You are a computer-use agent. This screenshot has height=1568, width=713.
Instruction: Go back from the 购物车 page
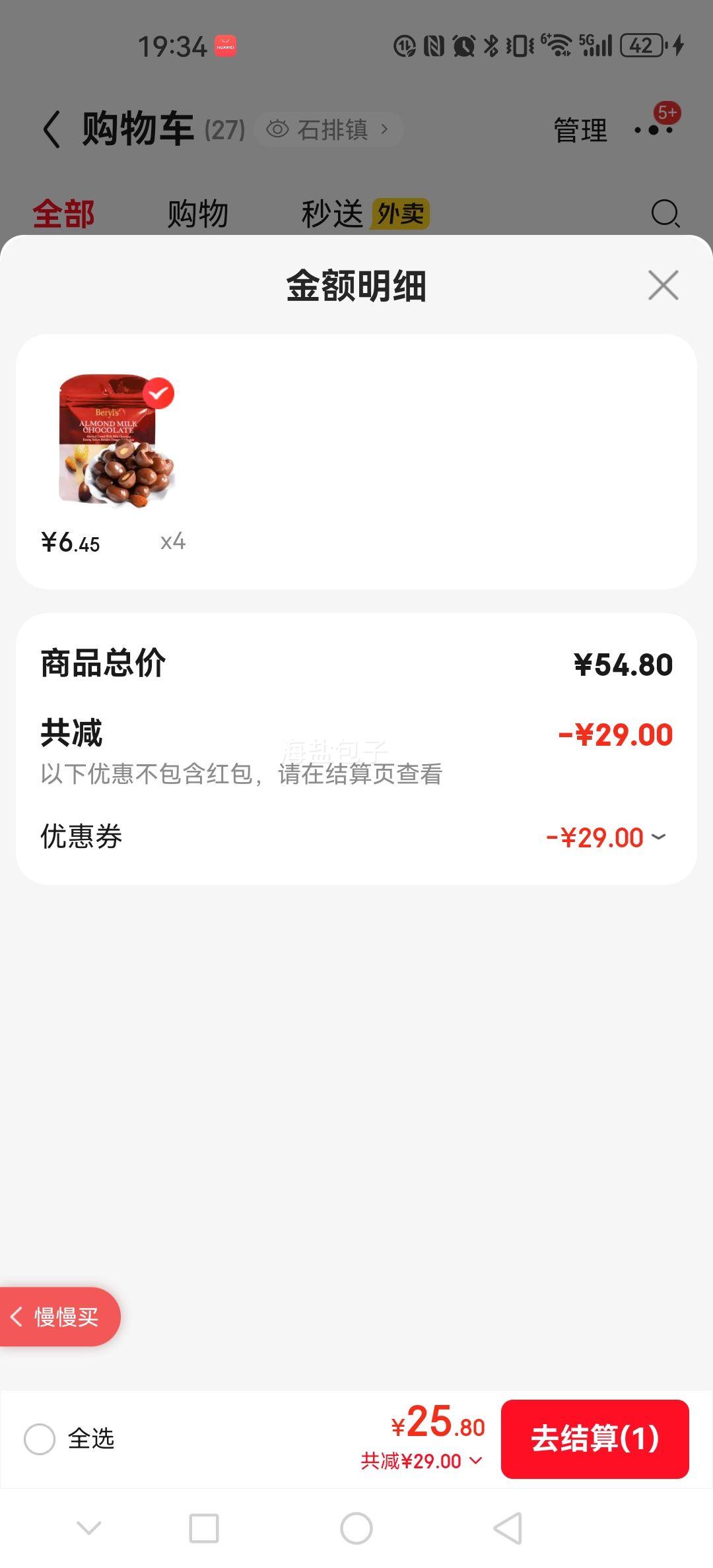52,129
